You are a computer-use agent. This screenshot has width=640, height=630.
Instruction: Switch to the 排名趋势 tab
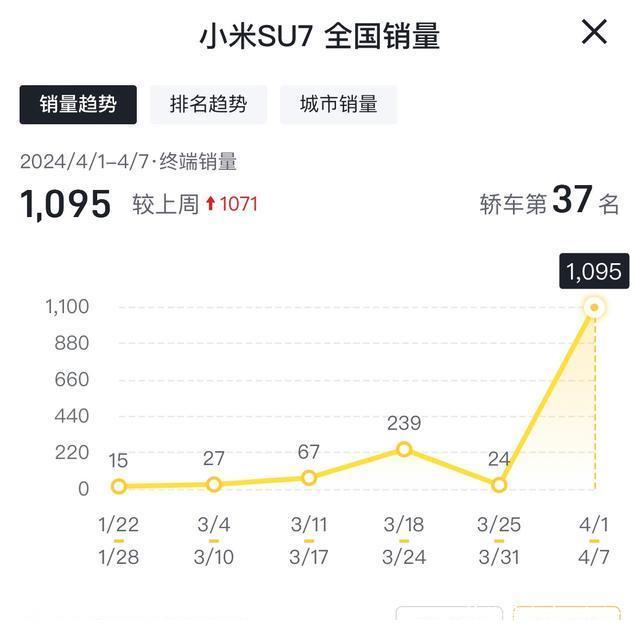(208, 104)
